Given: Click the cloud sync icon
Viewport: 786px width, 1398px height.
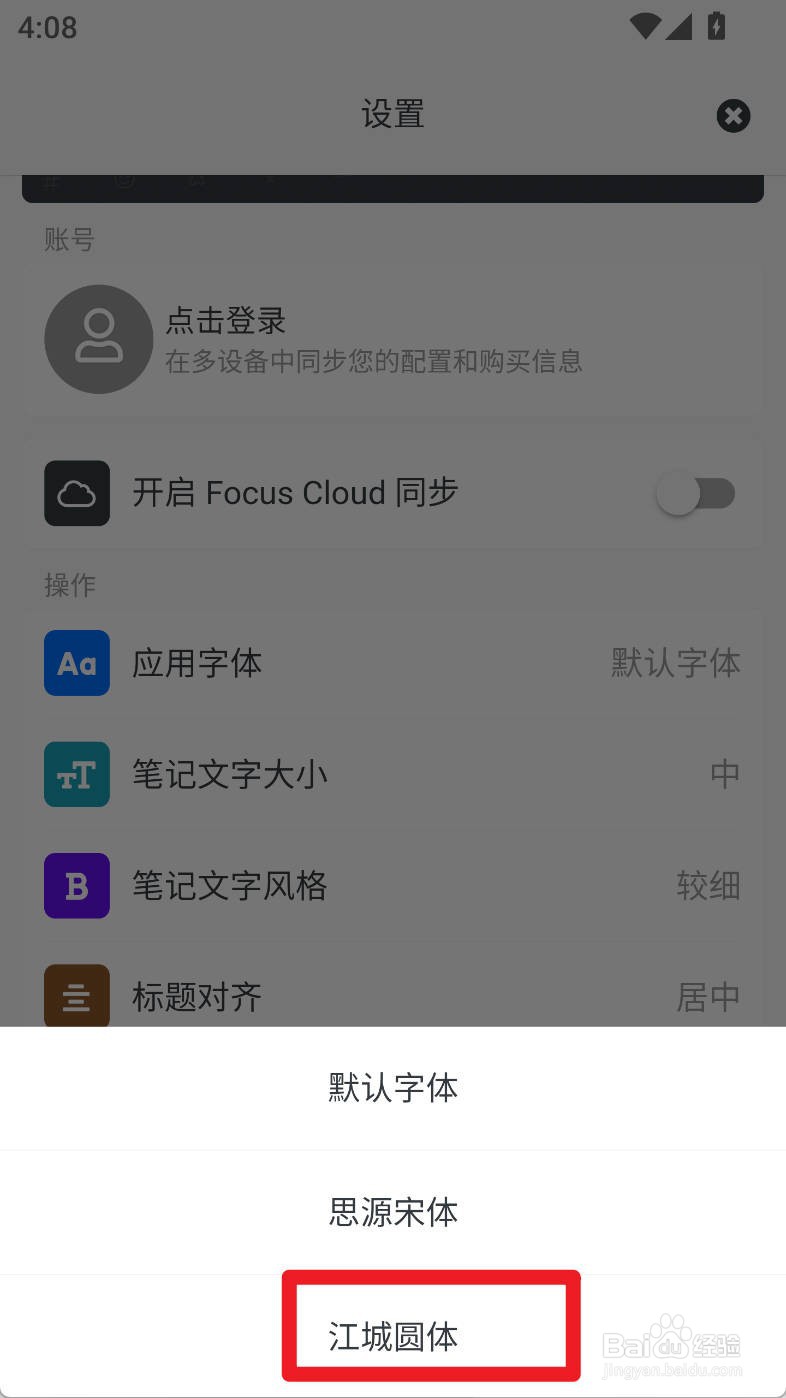Looking at the screenshot, I should [76, 493].
